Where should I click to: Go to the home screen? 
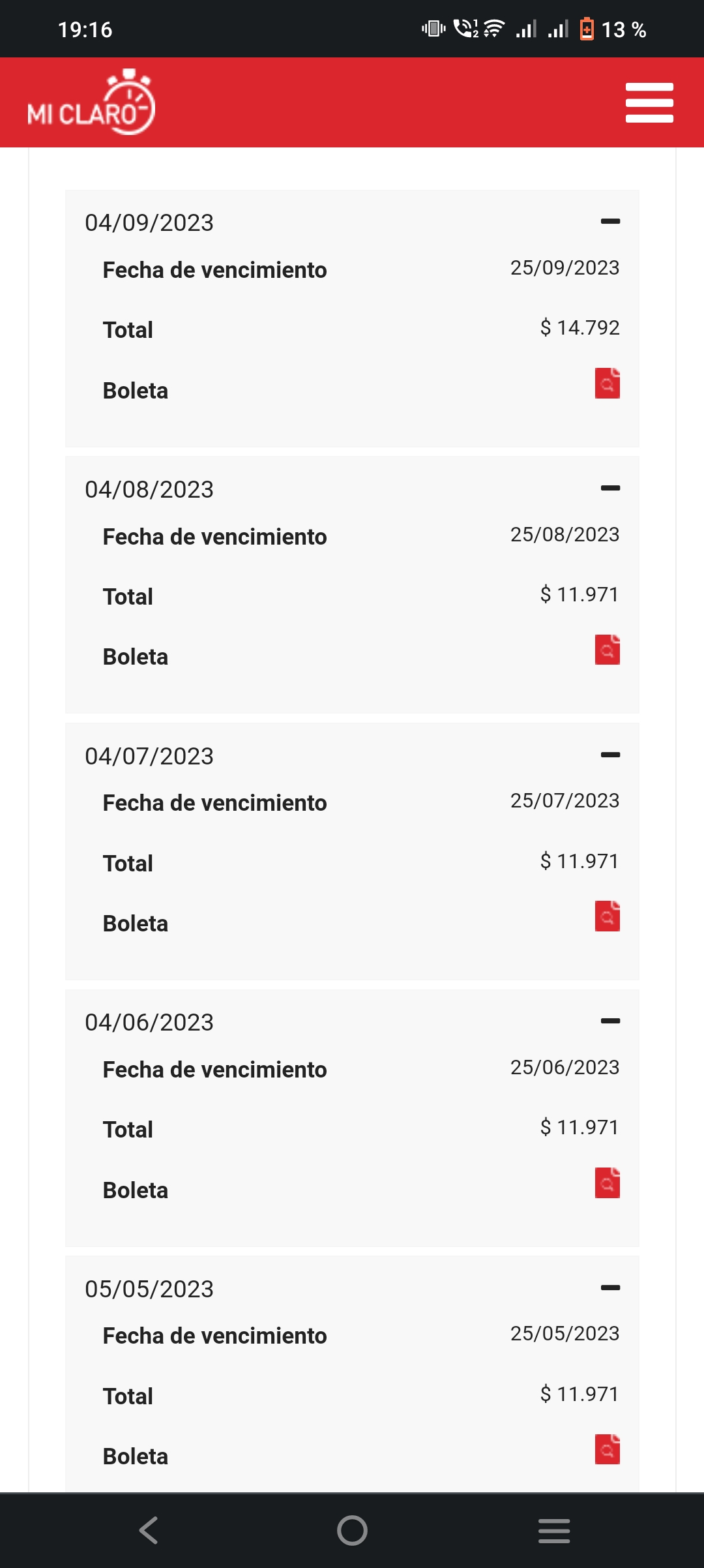[352, 1530]
